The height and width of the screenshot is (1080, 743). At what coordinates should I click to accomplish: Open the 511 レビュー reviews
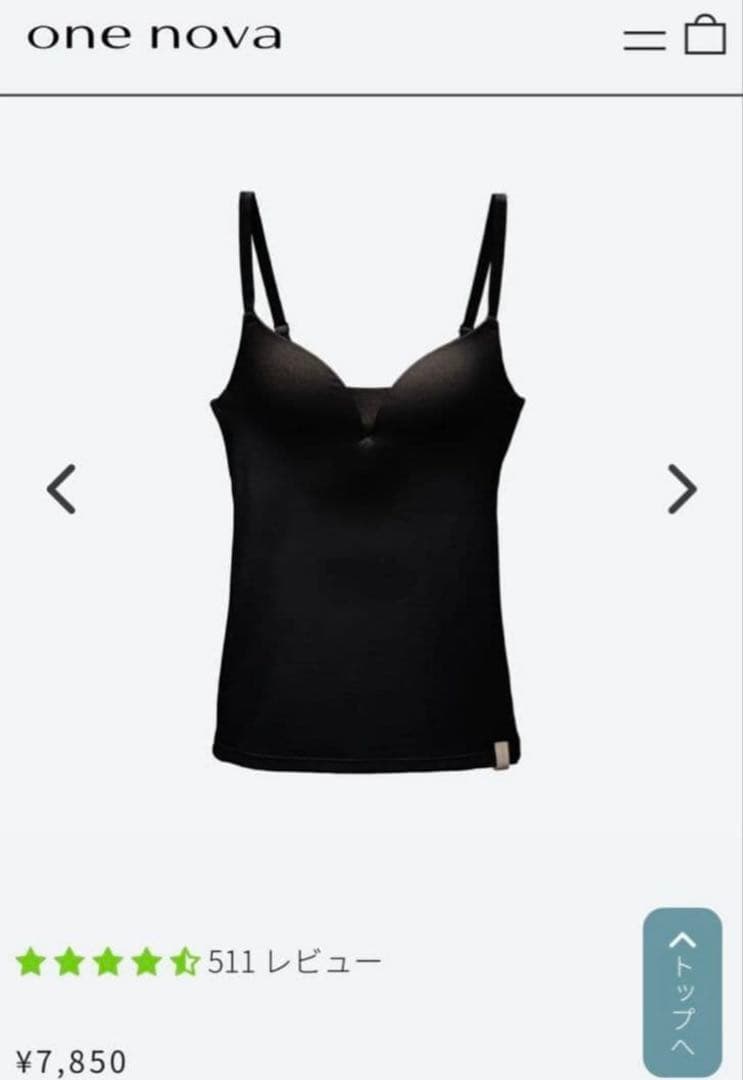(x=294, y=963)
